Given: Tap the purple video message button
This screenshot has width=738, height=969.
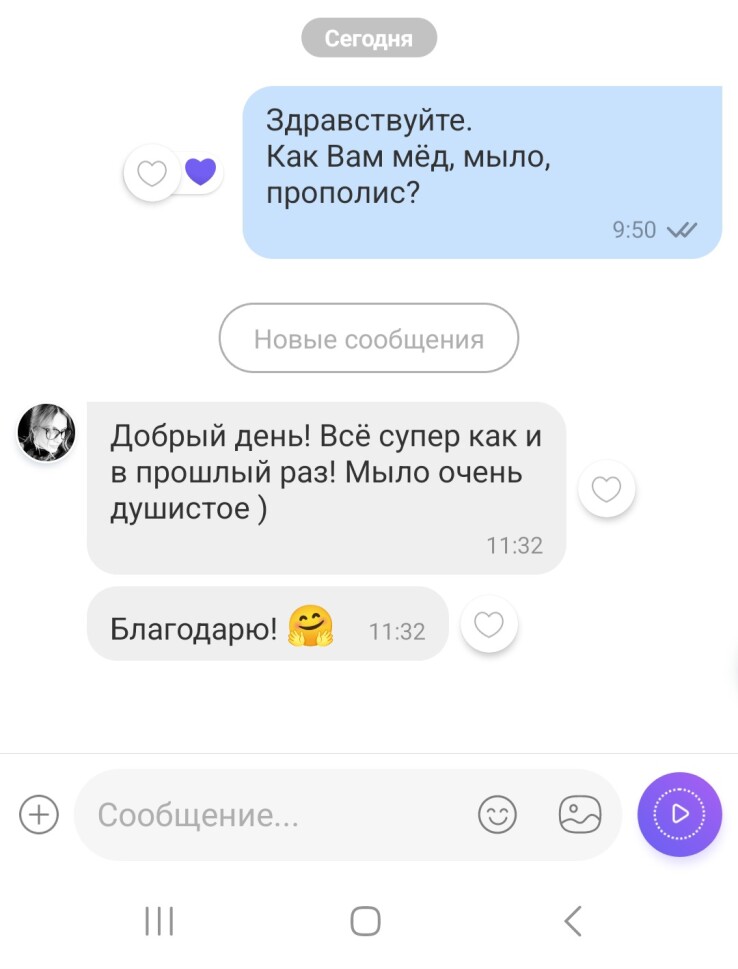Looking at the screenshot, I should coord(679,814).
